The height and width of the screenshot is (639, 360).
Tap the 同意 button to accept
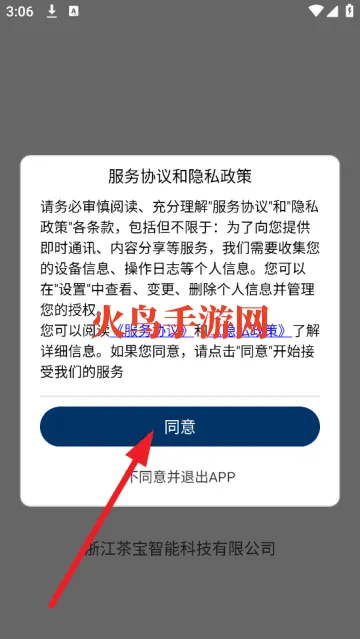pyautogui.click(x=180, y=426)
